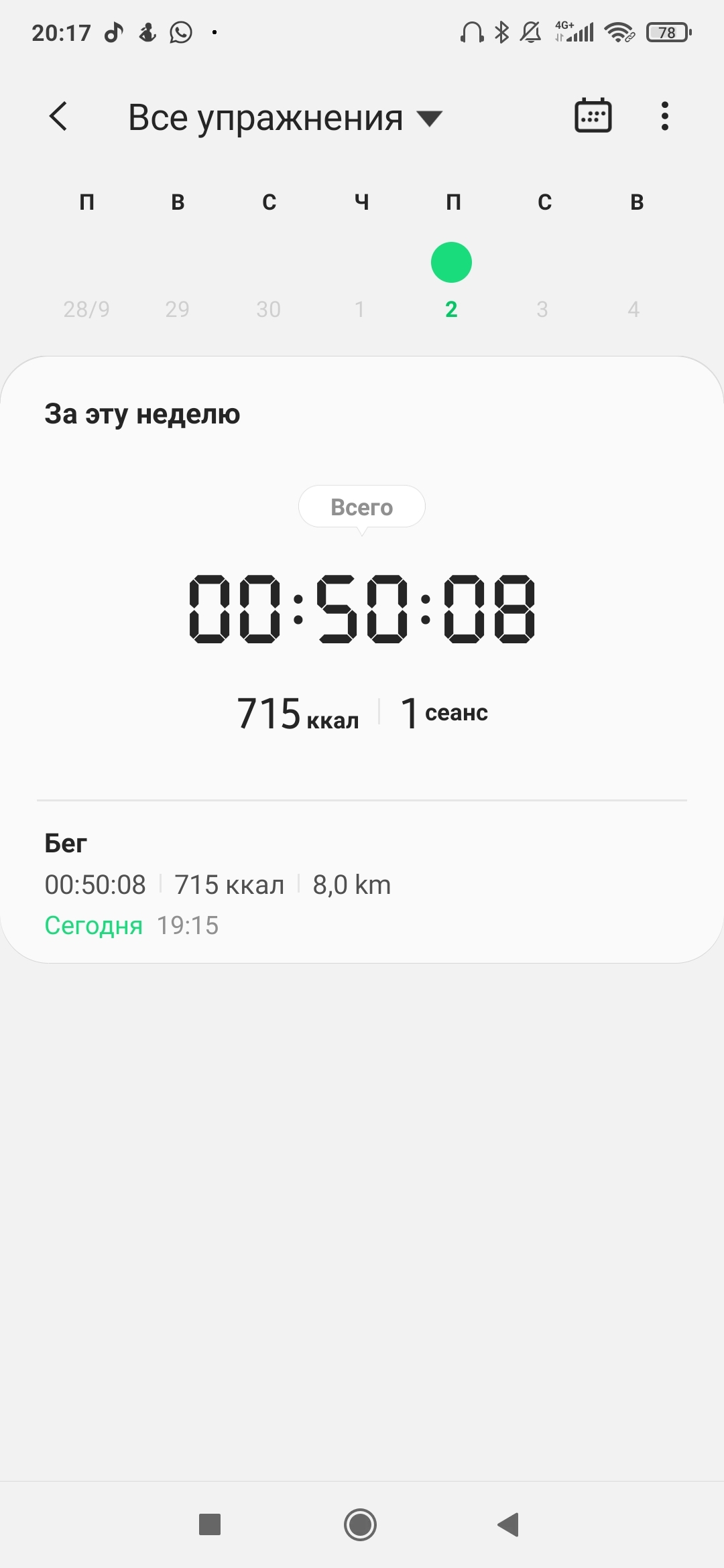Select date 28/9 in the week strip
The image size is (724, 1568).
coord(86,309)
